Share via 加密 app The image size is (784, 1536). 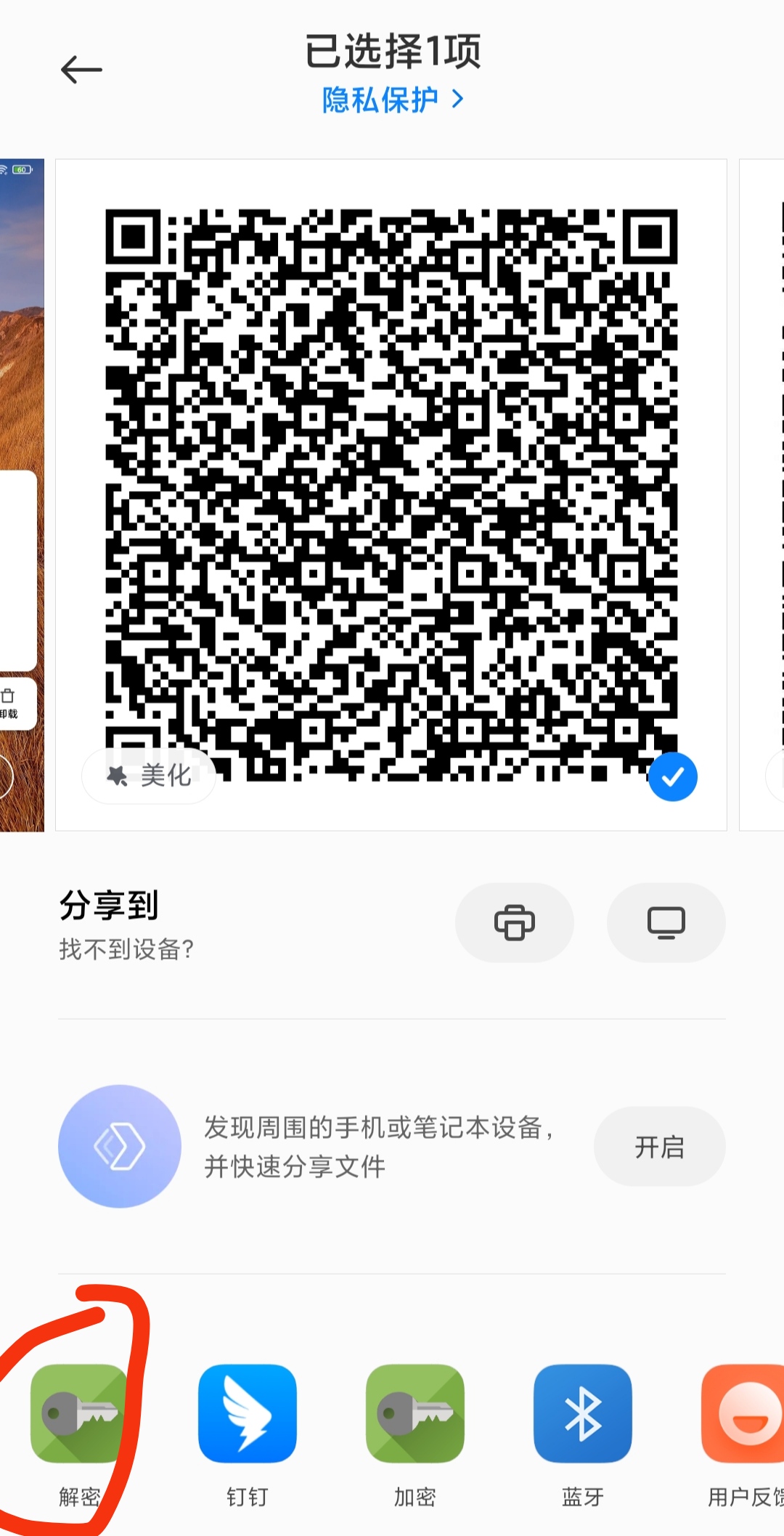(415, 1413)
